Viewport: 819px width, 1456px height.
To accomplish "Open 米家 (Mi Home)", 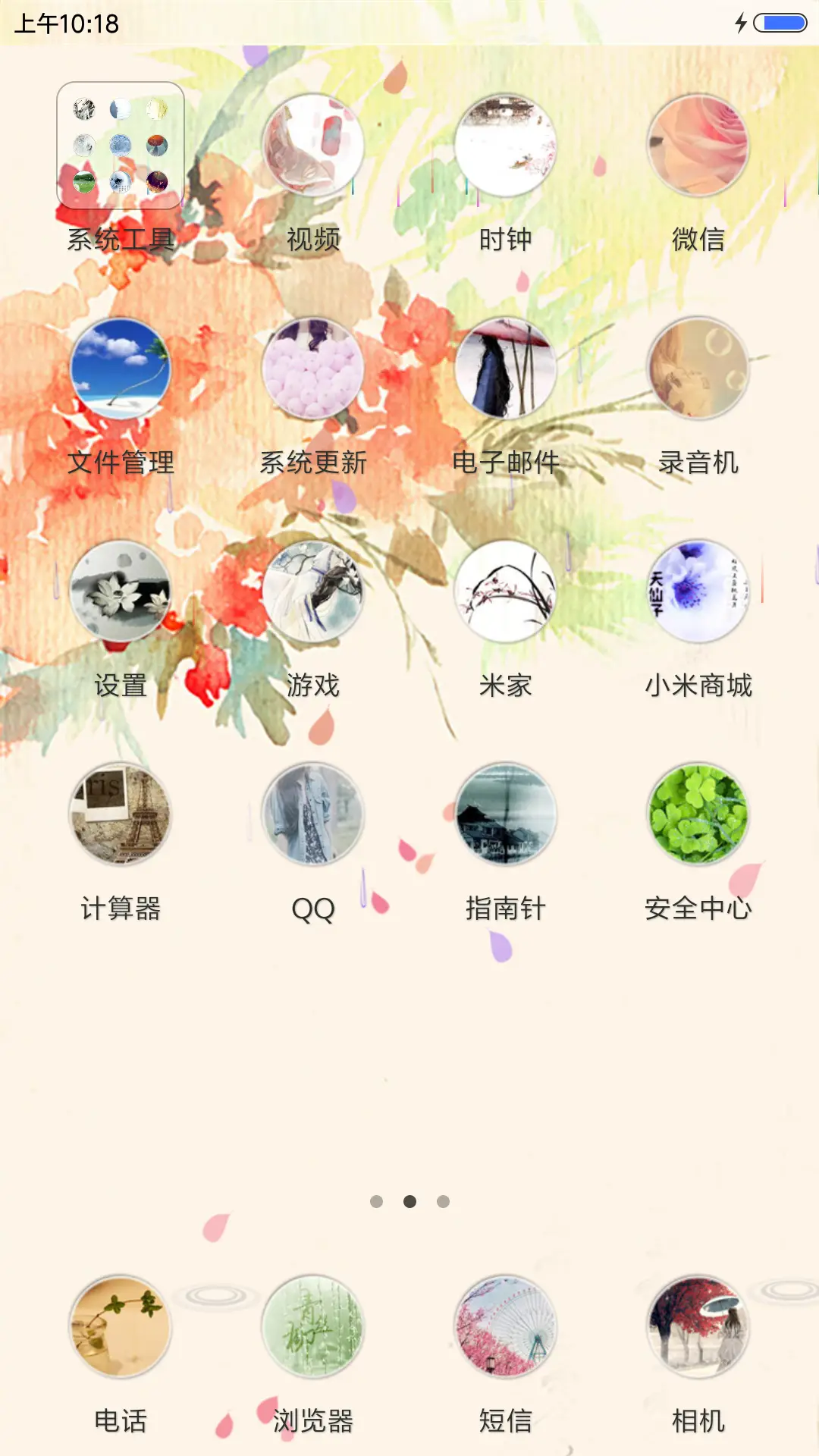I will pyautogui.click(x=506, y=595).
